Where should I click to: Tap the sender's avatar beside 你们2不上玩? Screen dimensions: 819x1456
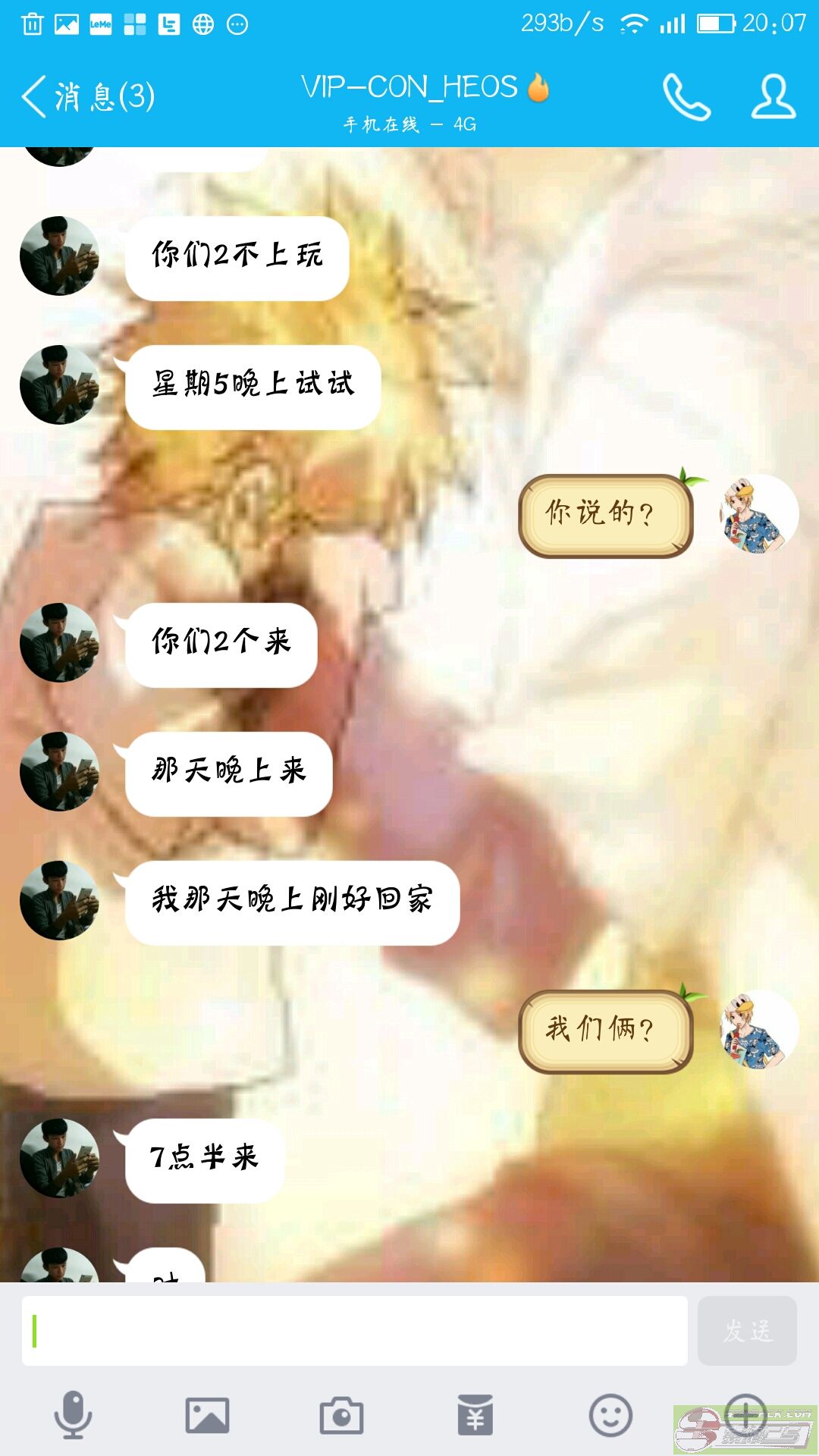click(x=59, y=256)
